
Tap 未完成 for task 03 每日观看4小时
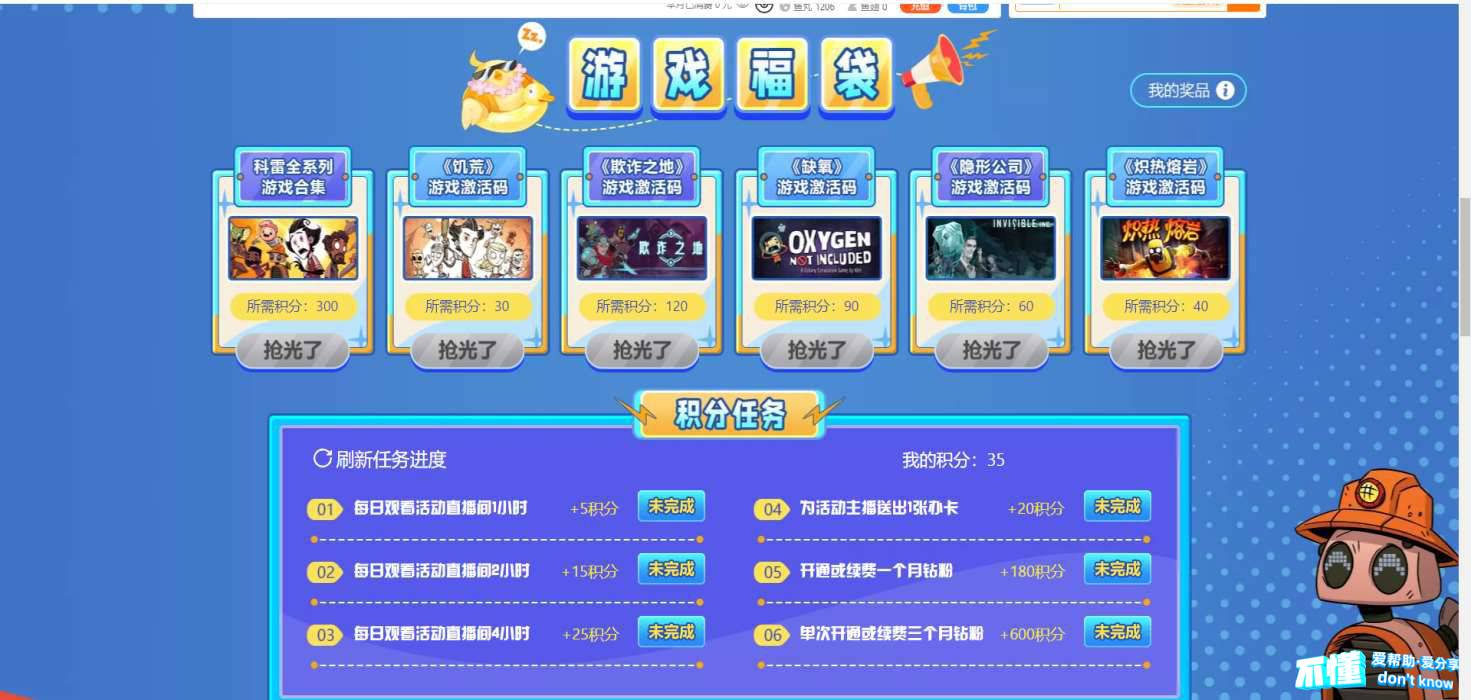click(671, 632)
